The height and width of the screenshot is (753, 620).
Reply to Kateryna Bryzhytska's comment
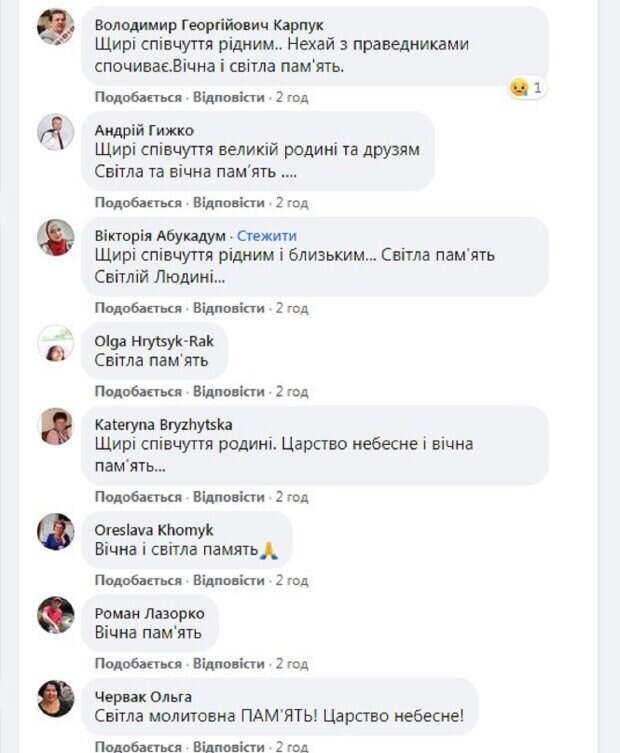pos(228,497)
